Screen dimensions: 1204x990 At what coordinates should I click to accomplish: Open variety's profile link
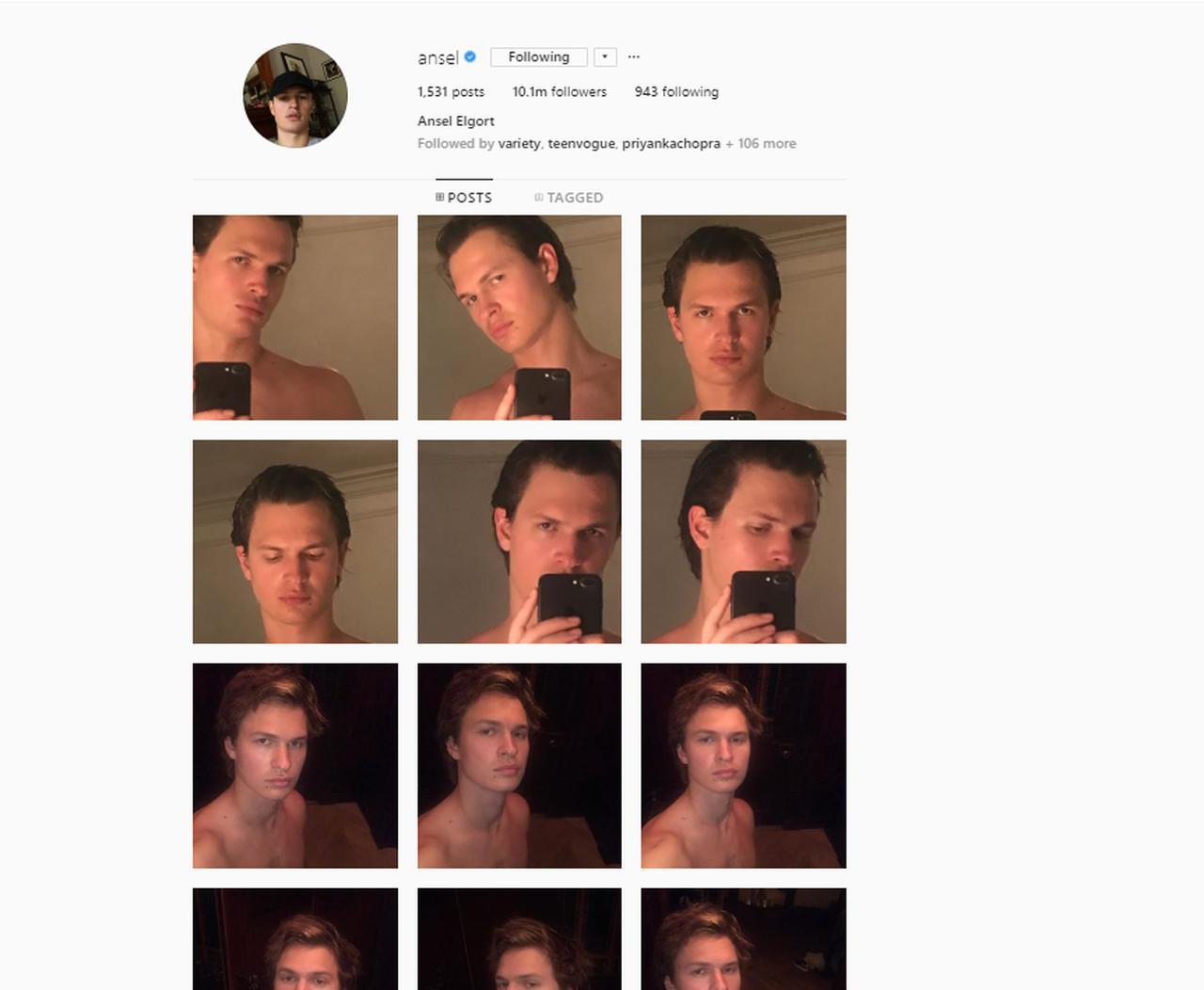(x=519, y=144)
